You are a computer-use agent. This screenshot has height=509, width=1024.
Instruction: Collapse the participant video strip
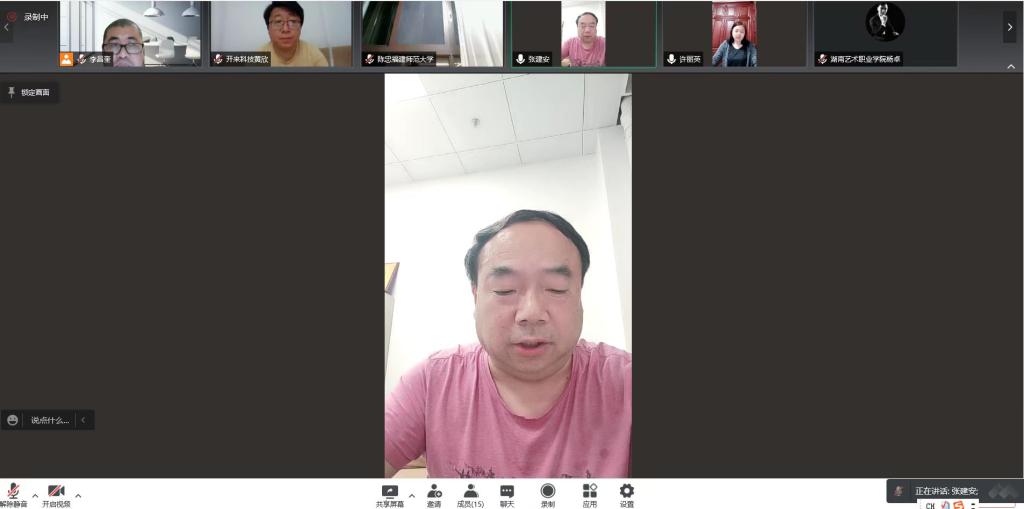tap(1010, 67)
